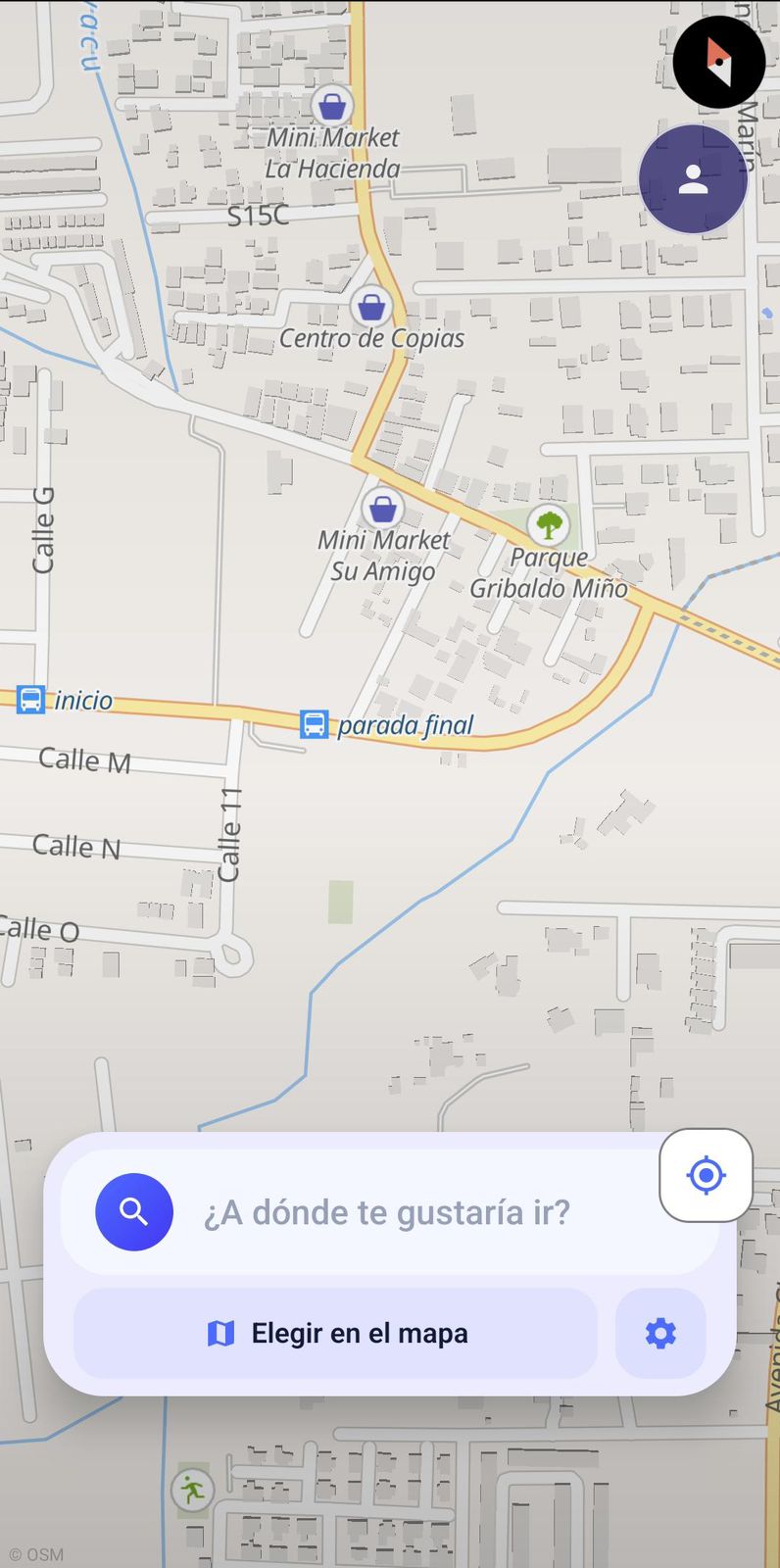Center on current location with the crosshair button
780x1568 pixels.
pyautogui.click(x=706, y=1175)
